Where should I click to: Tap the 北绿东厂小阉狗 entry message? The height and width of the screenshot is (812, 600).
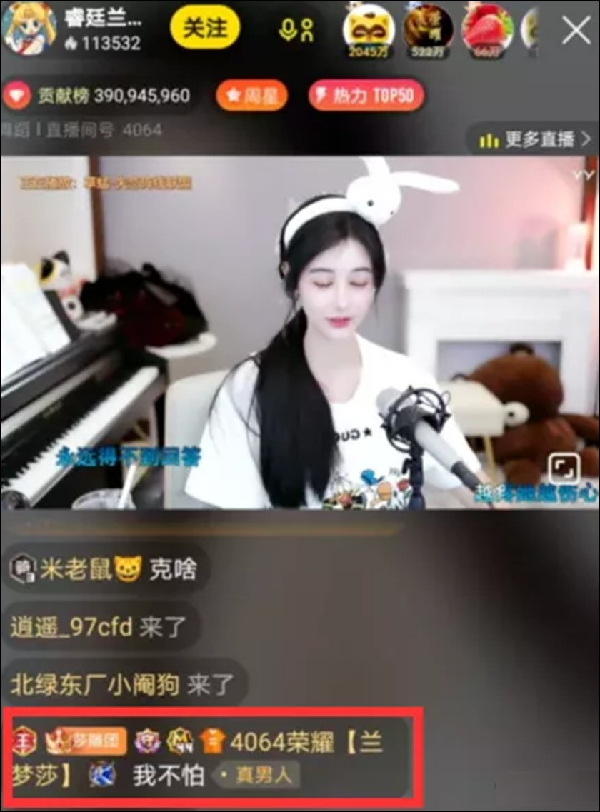click(x=122, y=685)
